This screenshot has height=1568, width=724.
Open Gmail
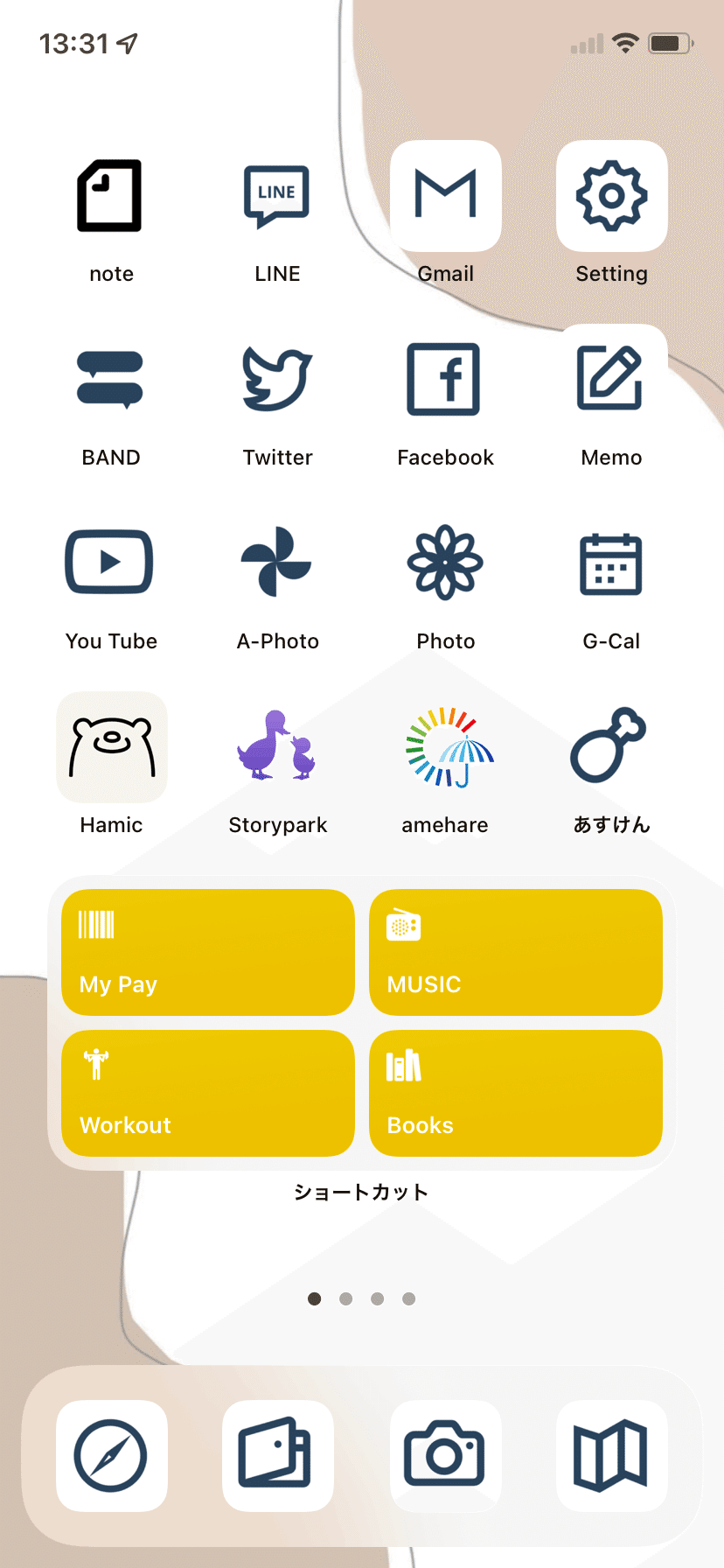pyautogui.click(x=446, y=196)
